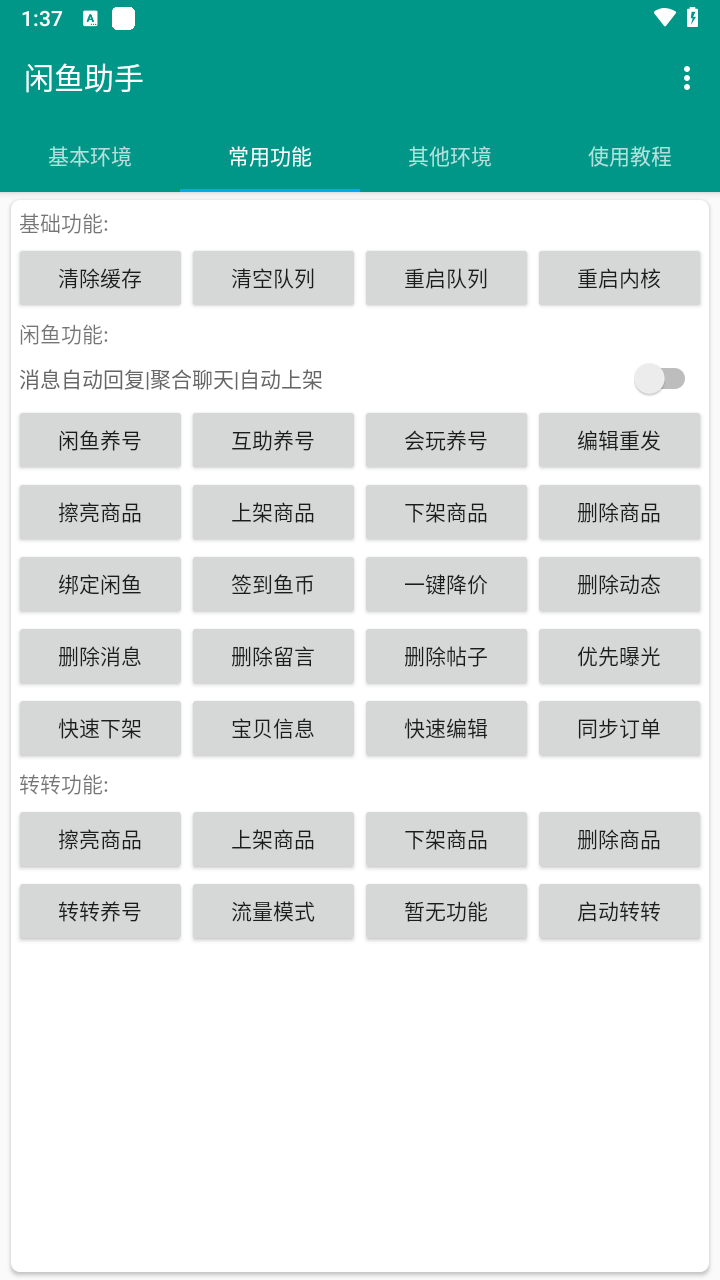Tap 删除留言 button
The image size is (720, 1280).
tap(273, 656)
